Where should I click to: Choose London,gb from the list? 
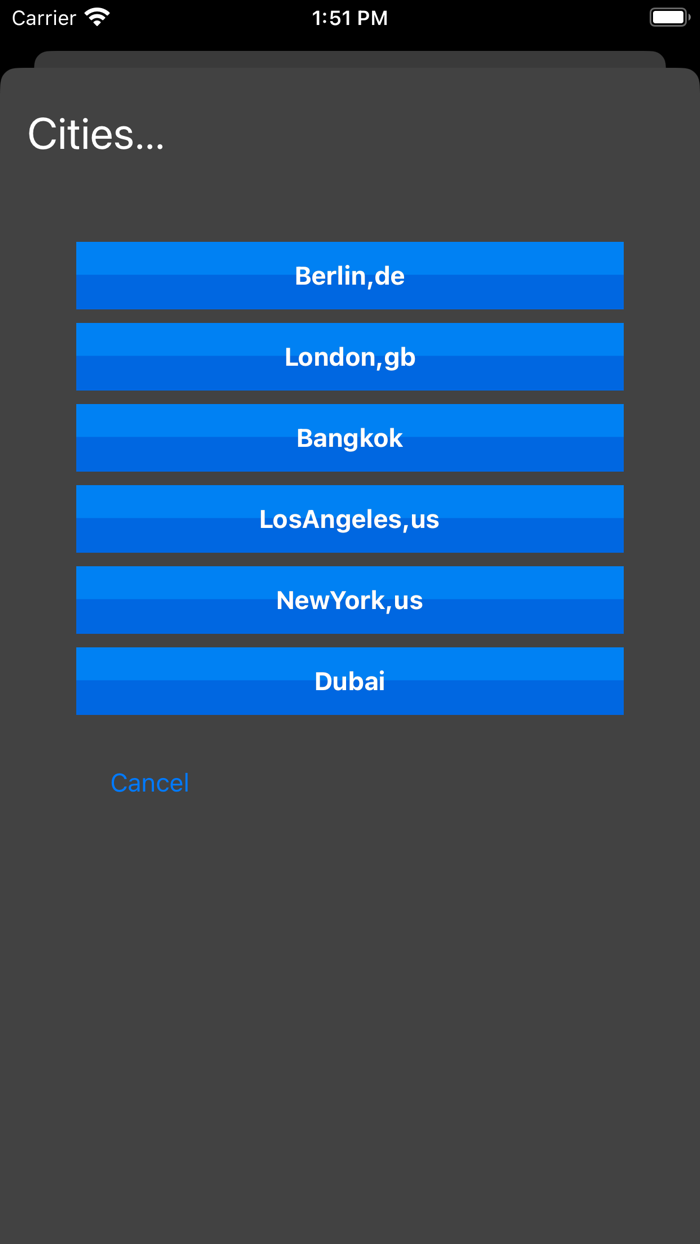(350, 357)
